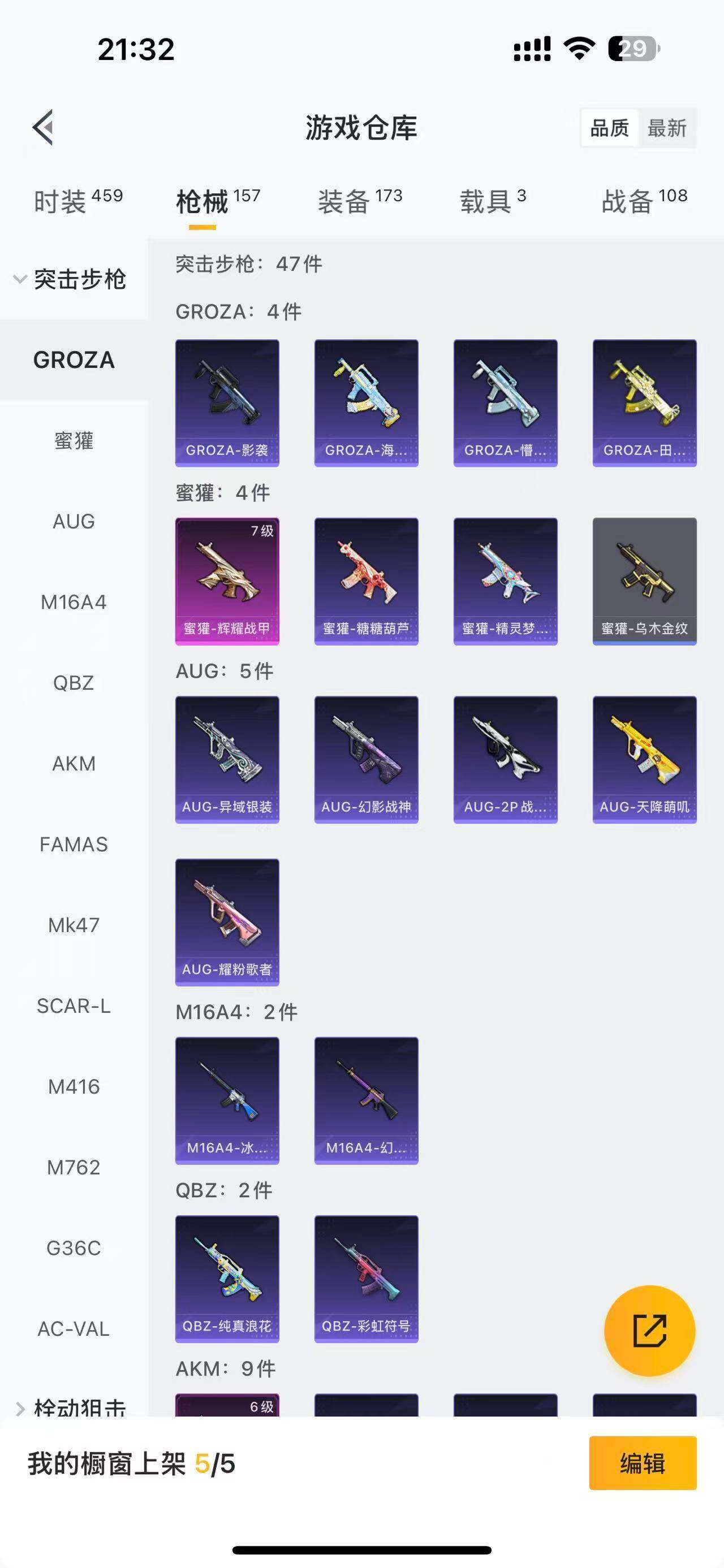Image resolution: width=724 pixels, height=1568 pixels.
Task: Open the 载具 tab
Action: pyautogui.click(x=492, y=201)
